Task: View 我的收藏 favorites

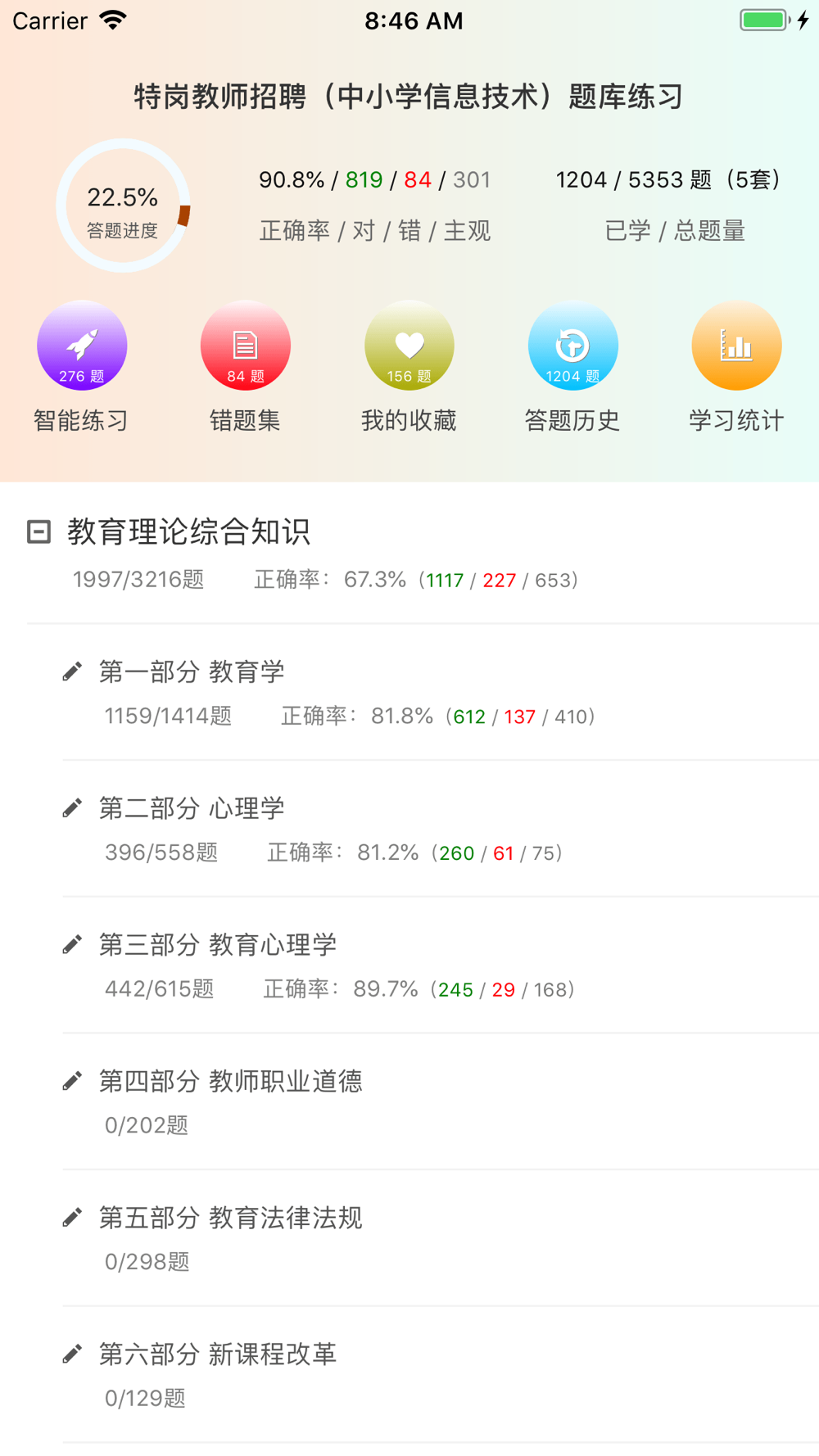Action: (409, 346)
